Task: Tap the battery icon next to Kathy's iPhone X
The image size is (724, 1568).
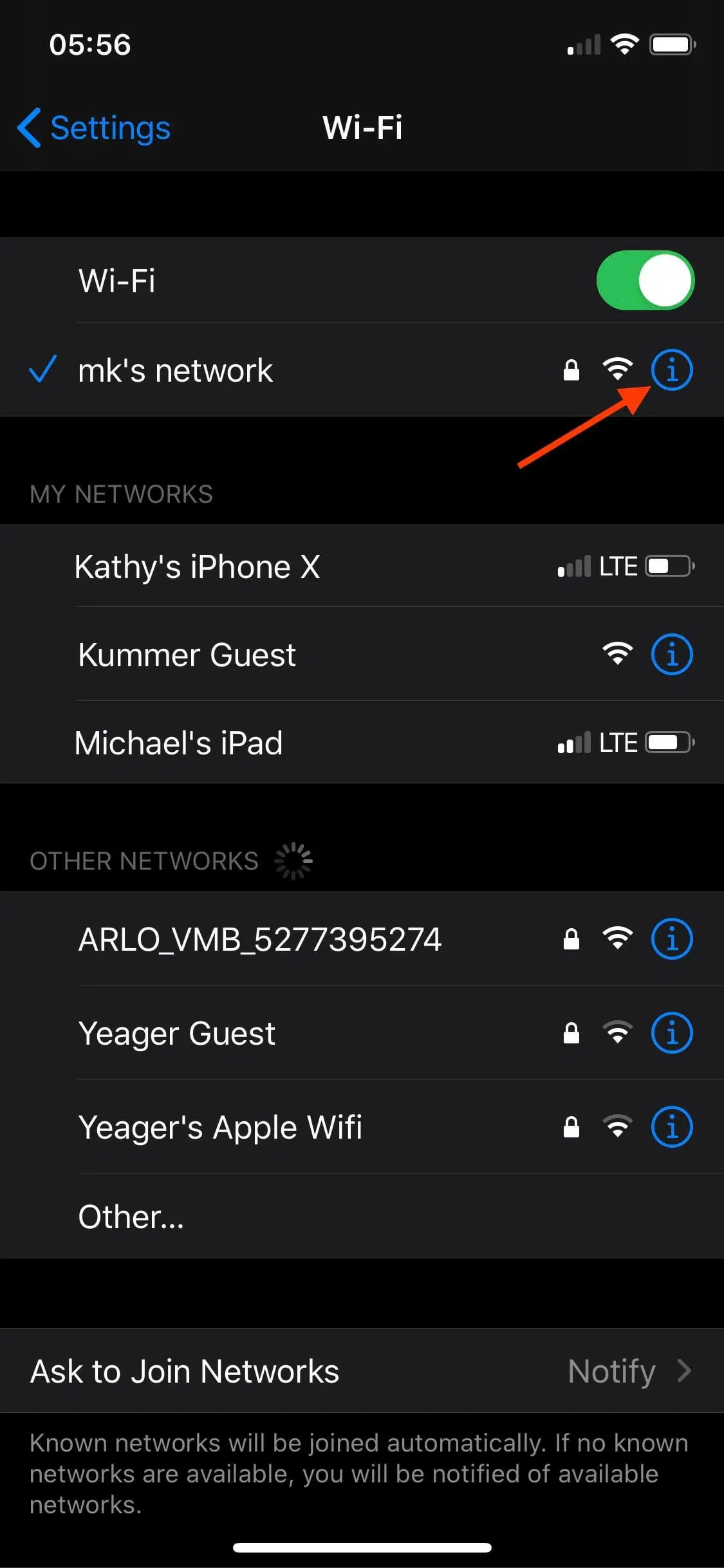Action: tap(667, 566)
